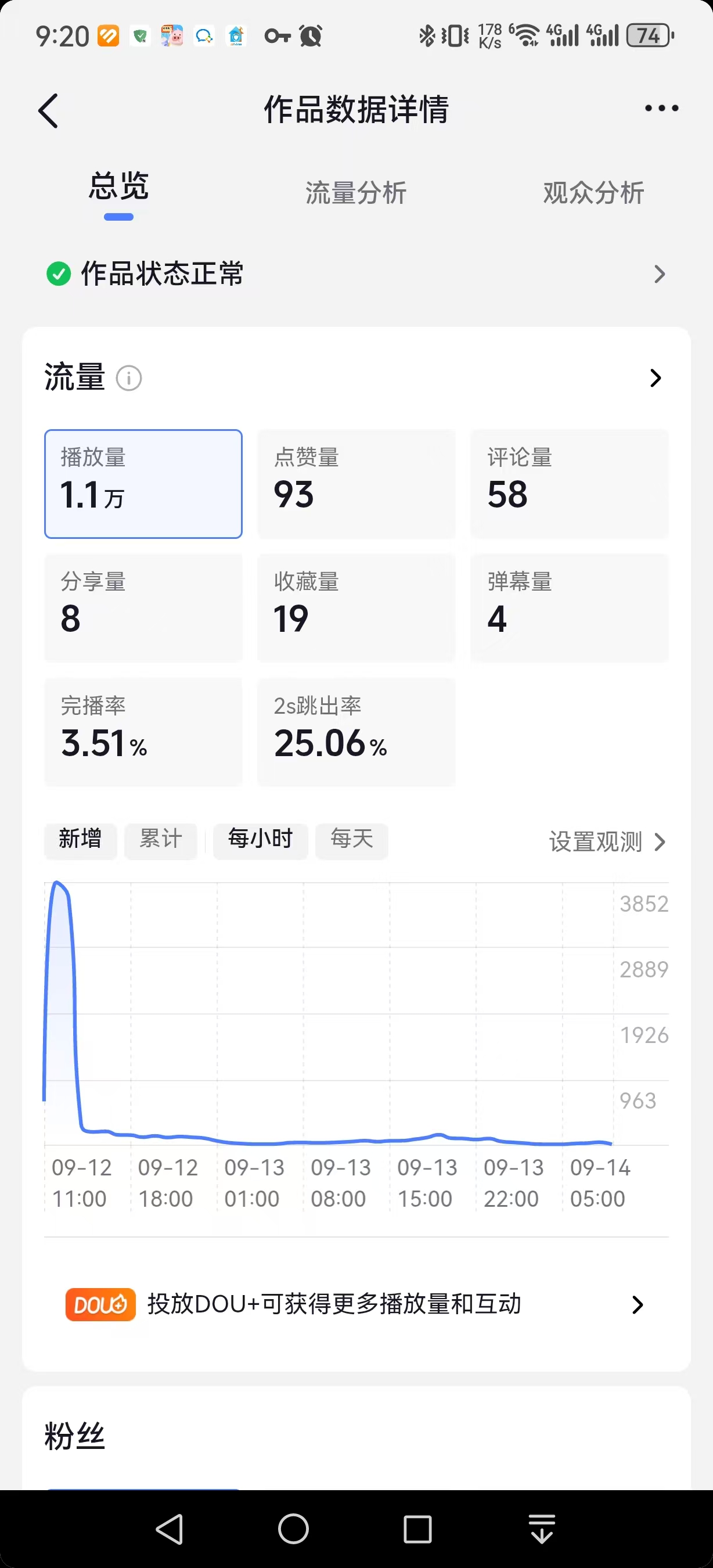Switch chart to 累计 mode
The width and height of the screenshot is (713, 1568).
click(161, 840)
